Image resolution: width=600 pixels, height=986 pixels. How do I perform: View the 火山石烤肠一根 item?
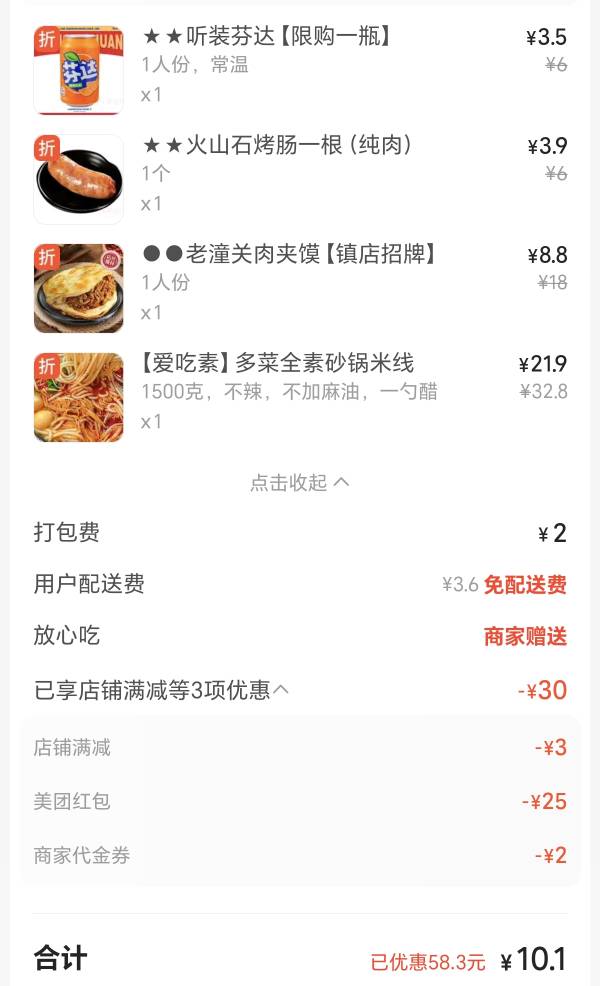coord(278,146)
